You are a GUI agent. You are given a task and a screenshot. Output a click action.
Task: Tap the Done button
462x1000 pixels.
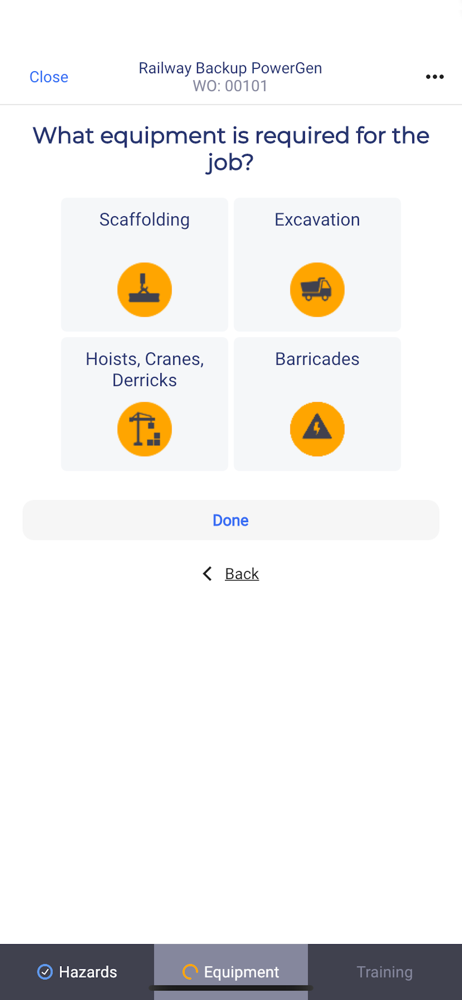231,520
